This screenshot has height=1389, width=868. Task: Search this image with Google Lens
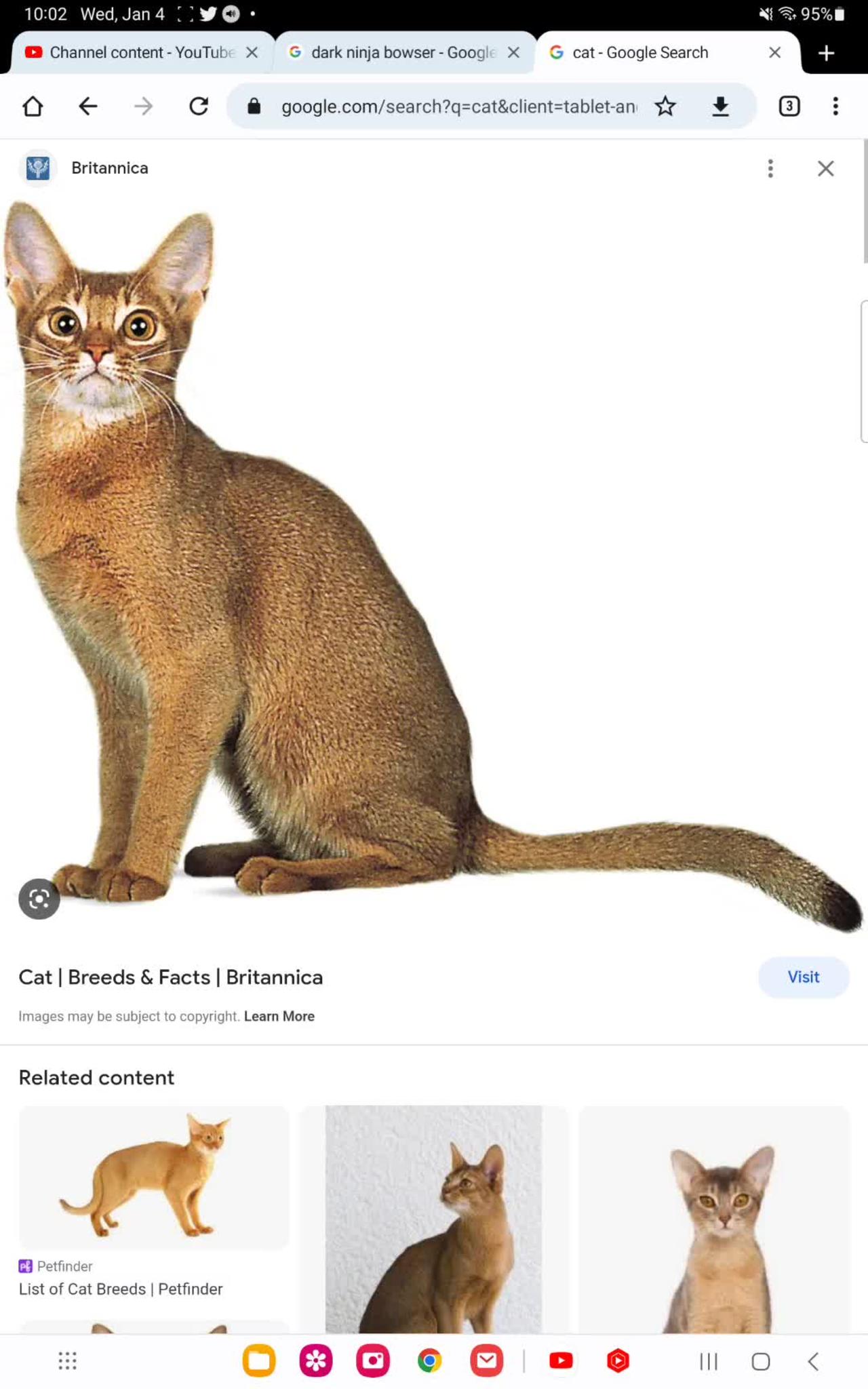coord(39,899)
